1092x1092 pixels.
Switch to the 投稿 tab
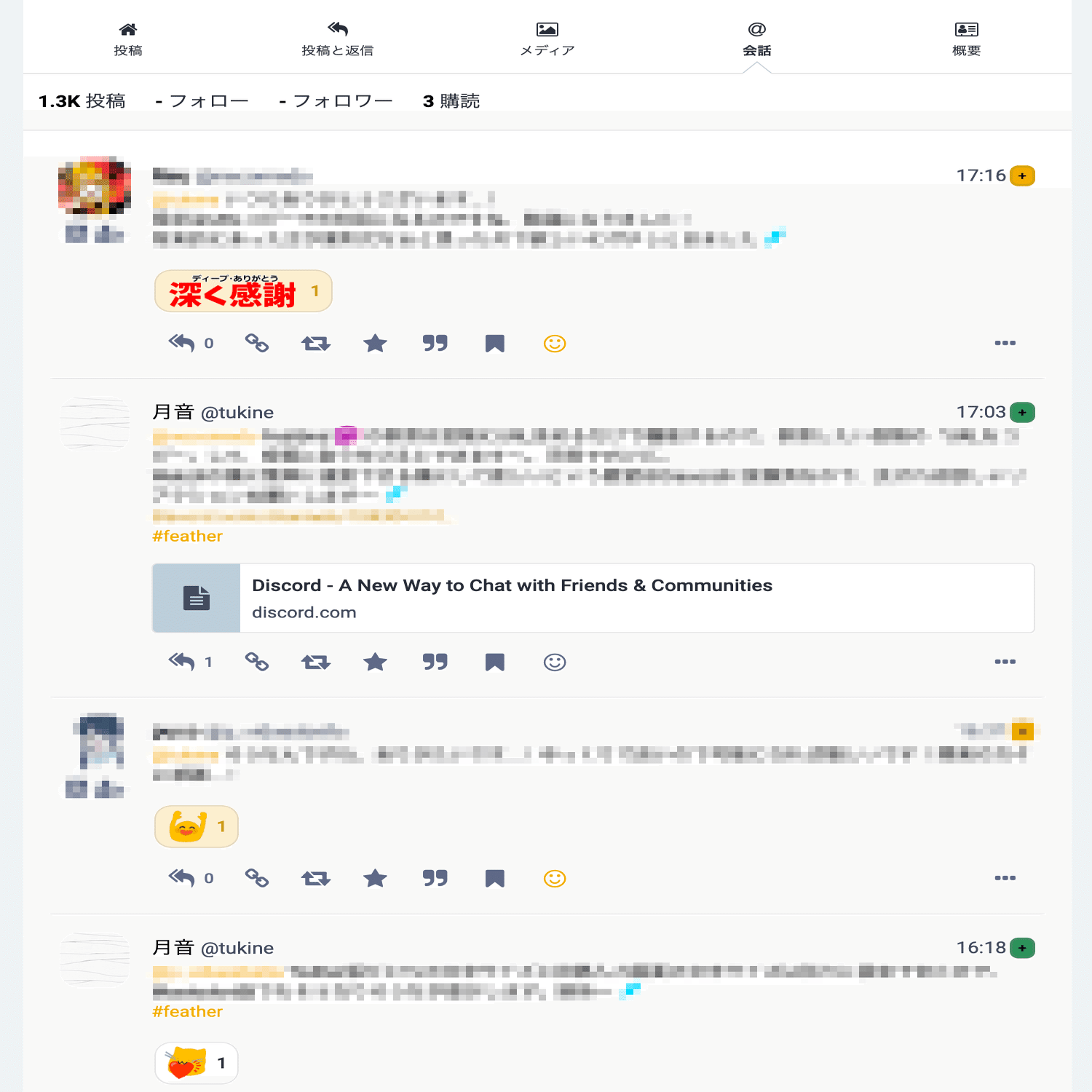(128, 39)
